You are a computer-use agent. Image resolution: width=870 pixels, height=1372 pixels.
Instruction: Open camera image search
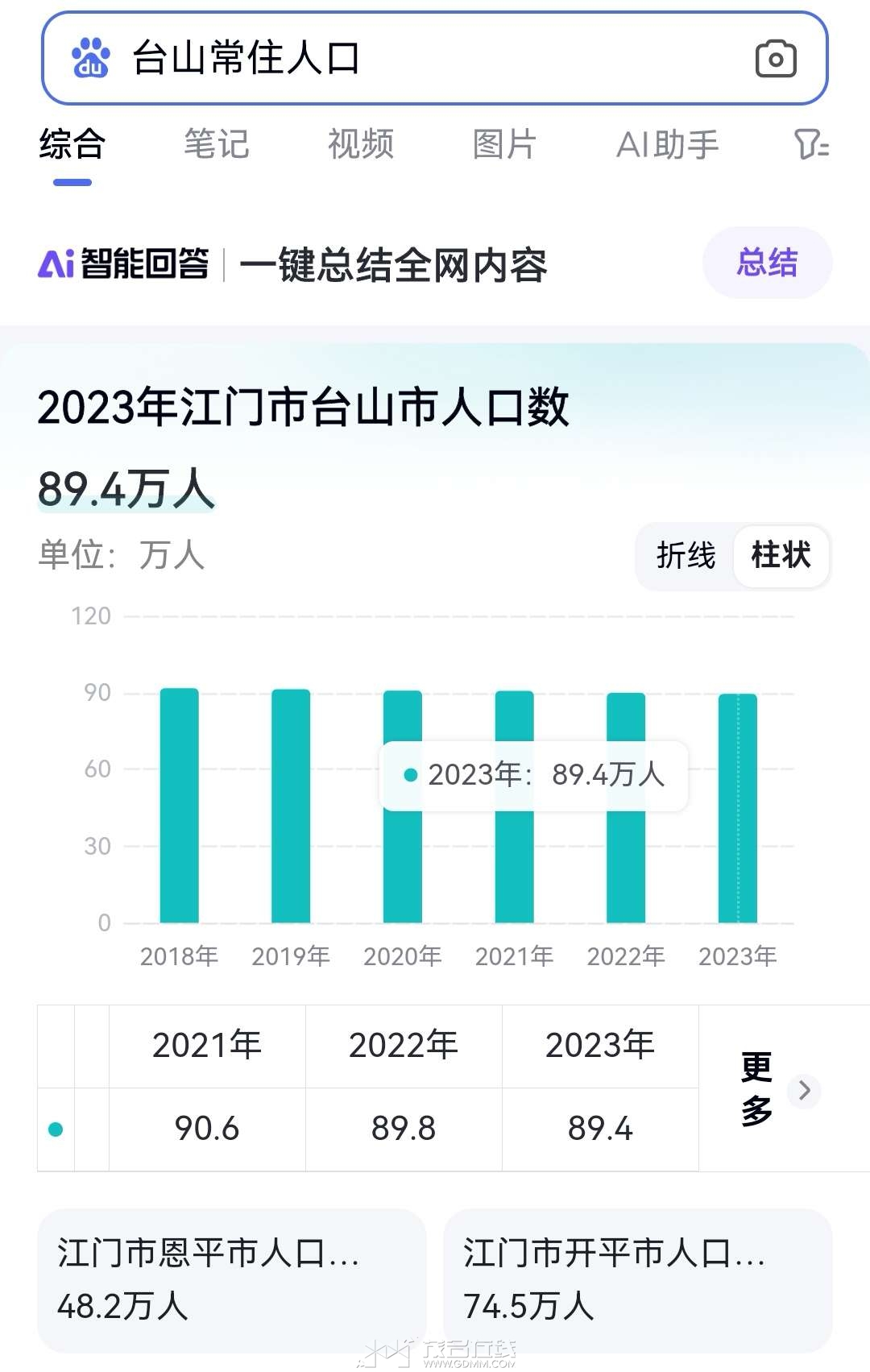tap(776, 59)
